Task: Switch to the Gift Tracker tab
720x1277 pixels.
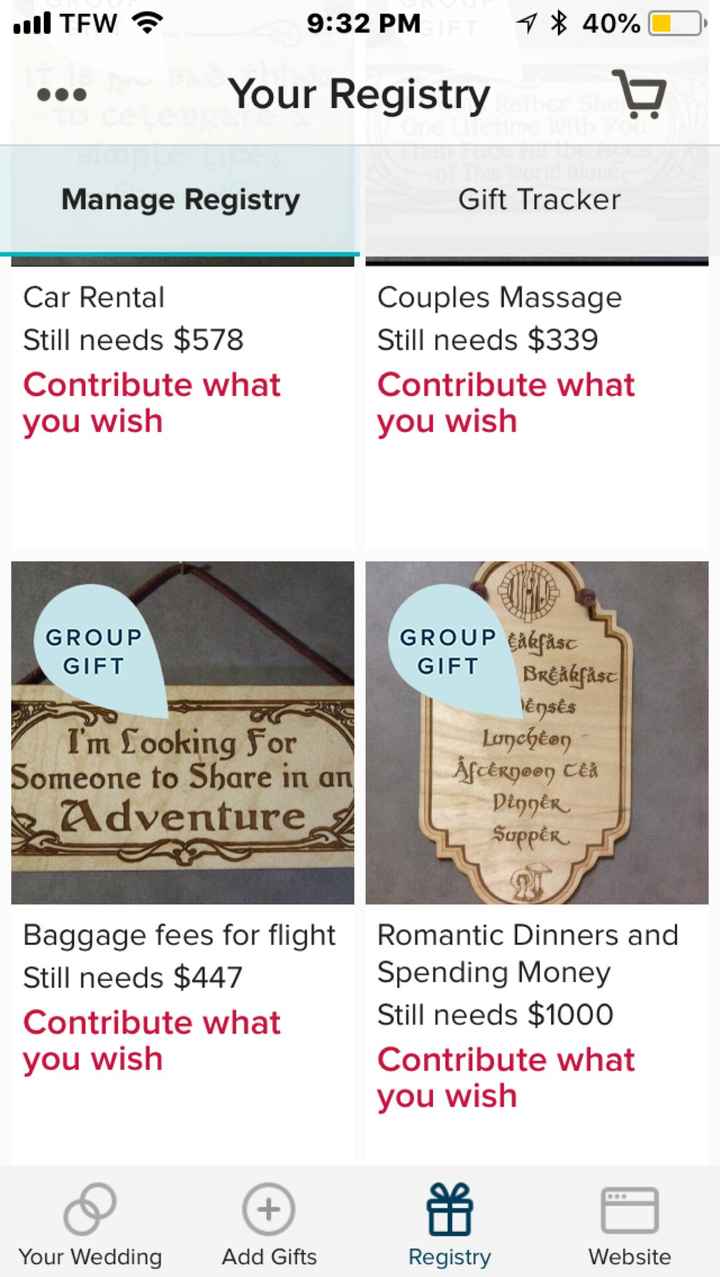Action: (x=537, y=200)
